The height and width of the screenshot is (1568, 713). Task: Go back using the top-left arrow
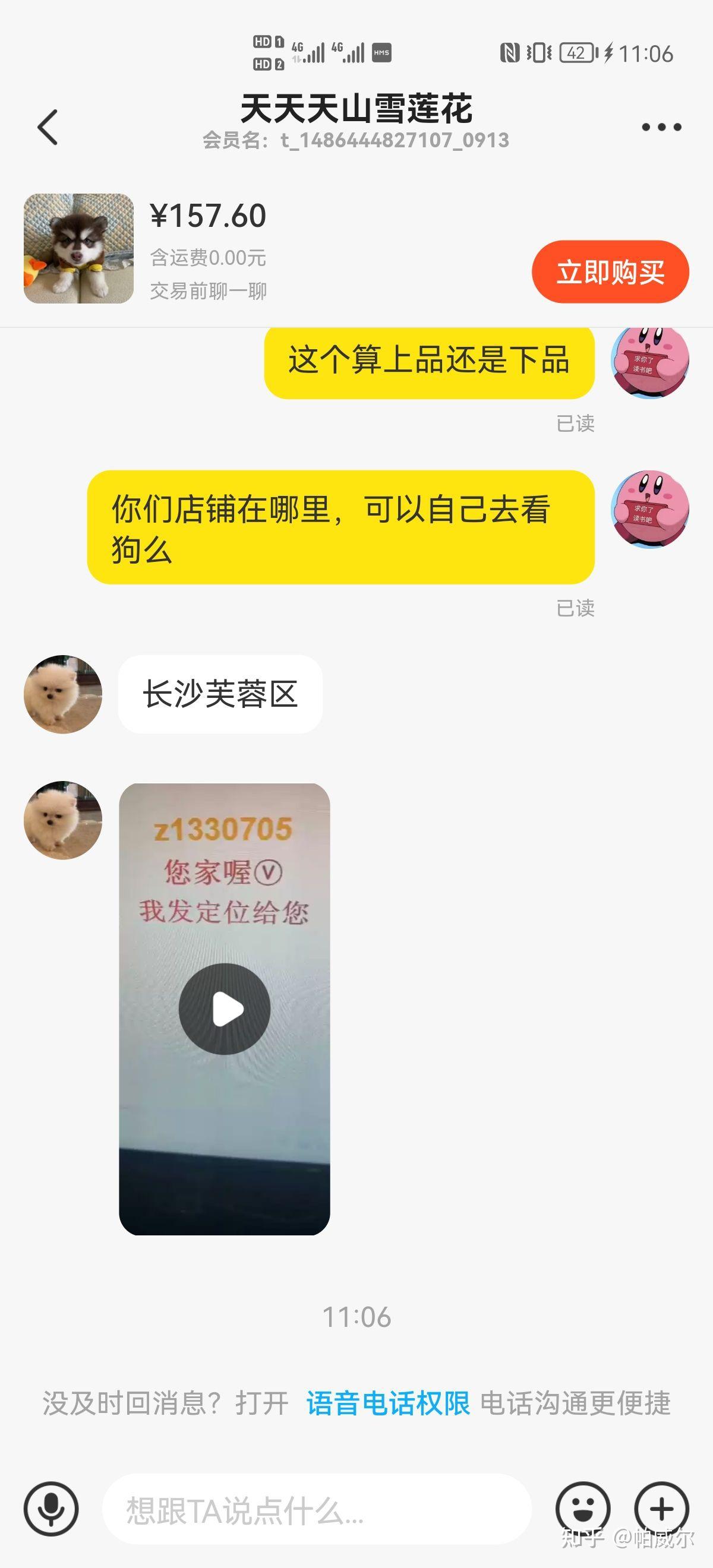[x=48, y=127]
